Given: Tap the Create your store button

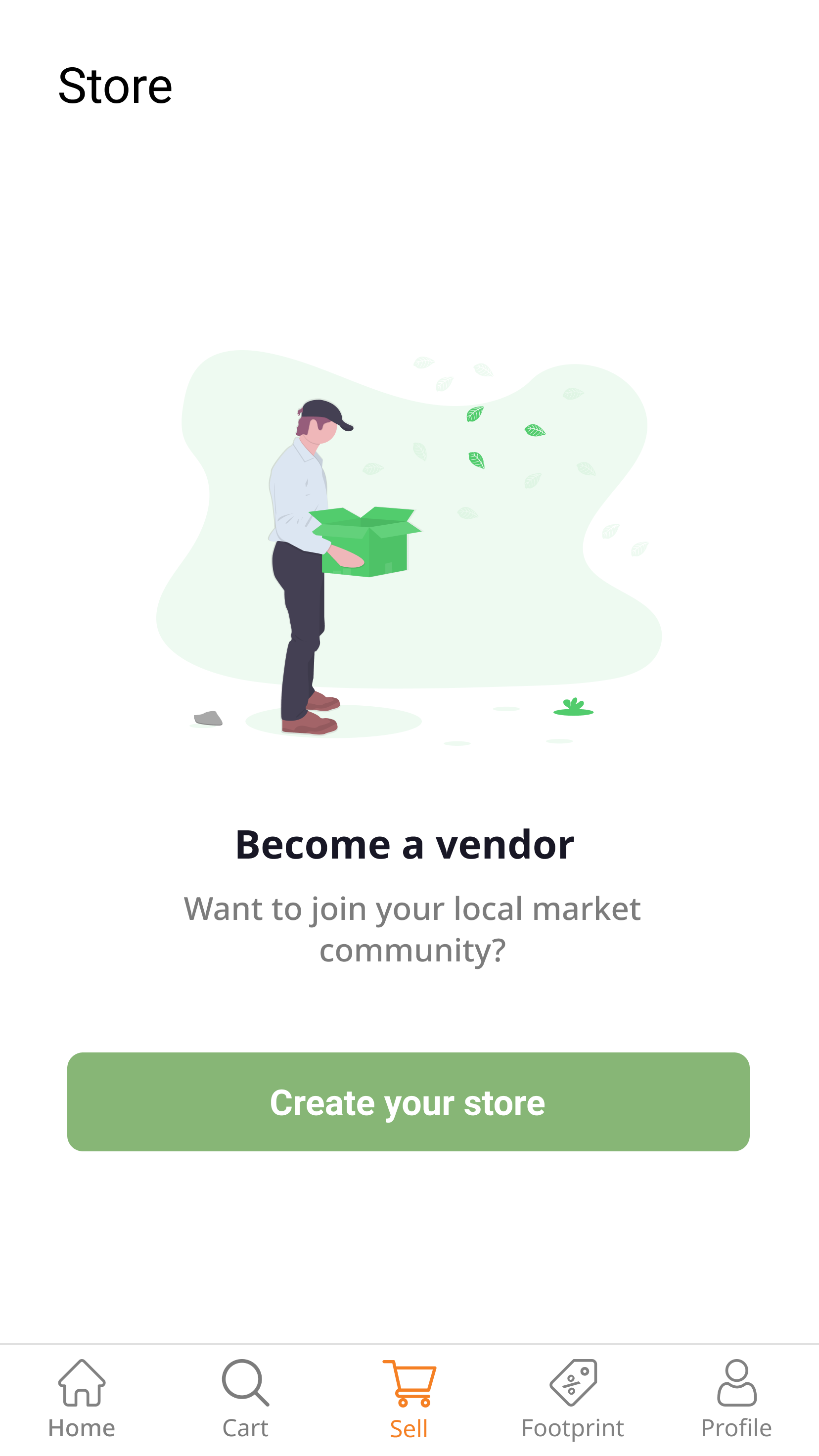Looking at the screenshot, I should click(408, 1101).
